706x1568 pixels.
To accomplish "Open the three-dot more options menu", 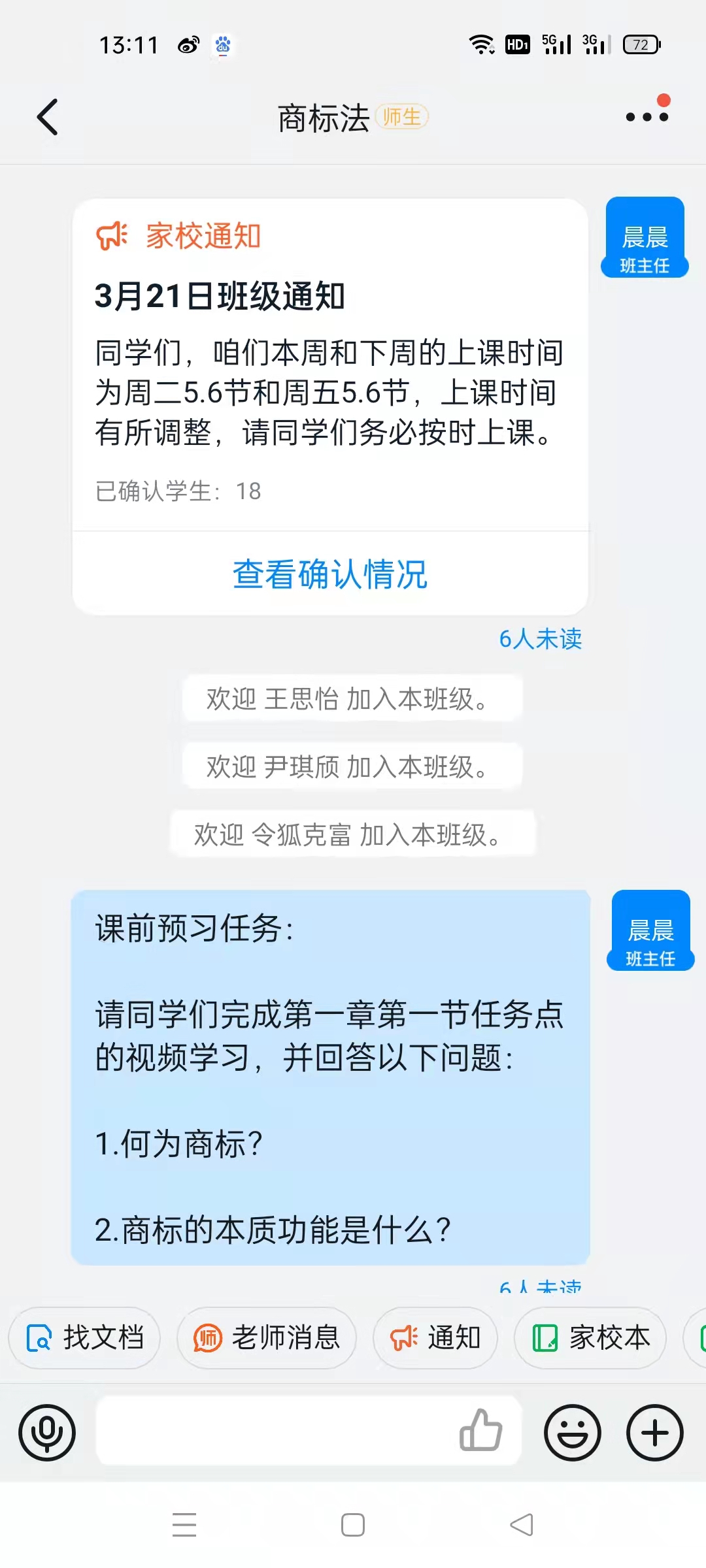I will click(647, 117).
